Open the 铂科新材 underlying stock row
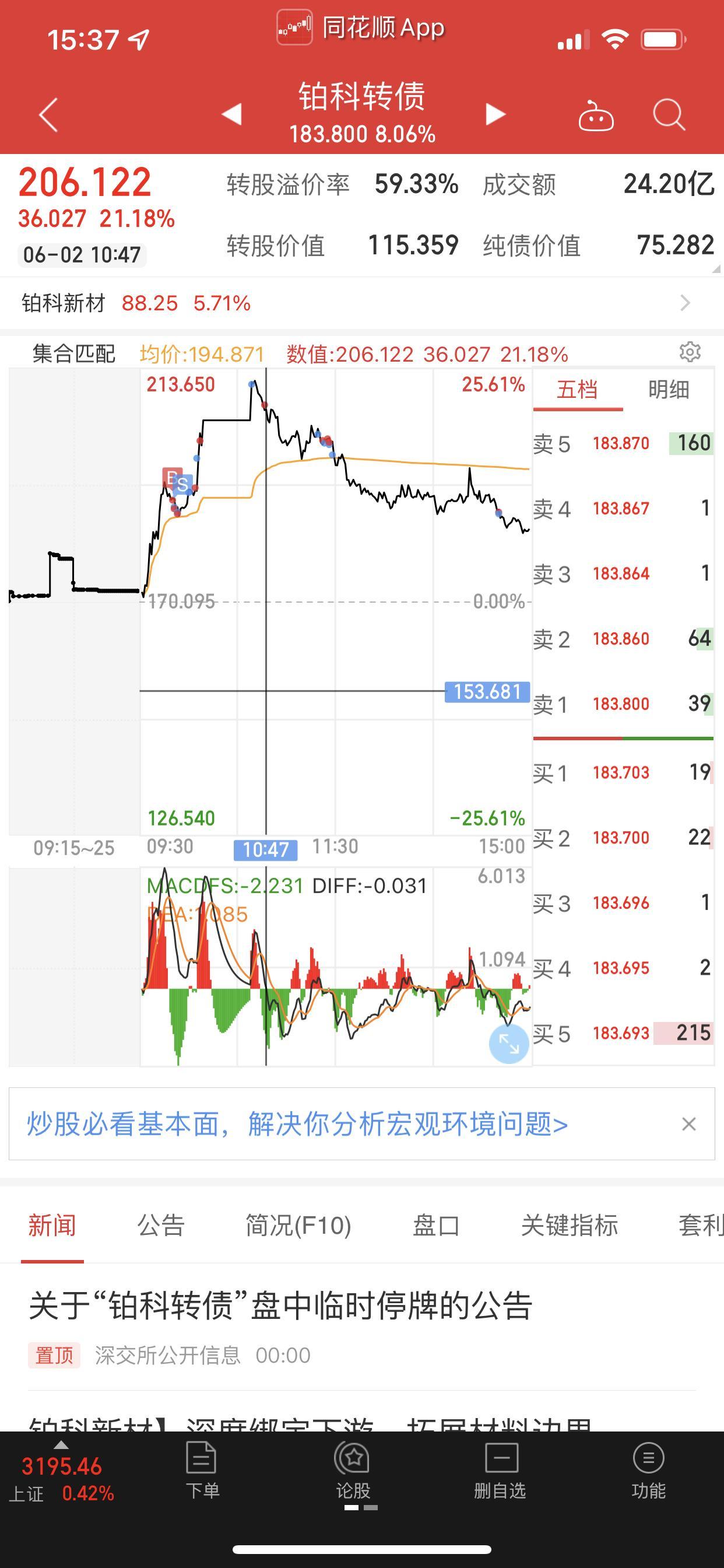This screenshot has width=724, height=1568. [x=362, y=303]
